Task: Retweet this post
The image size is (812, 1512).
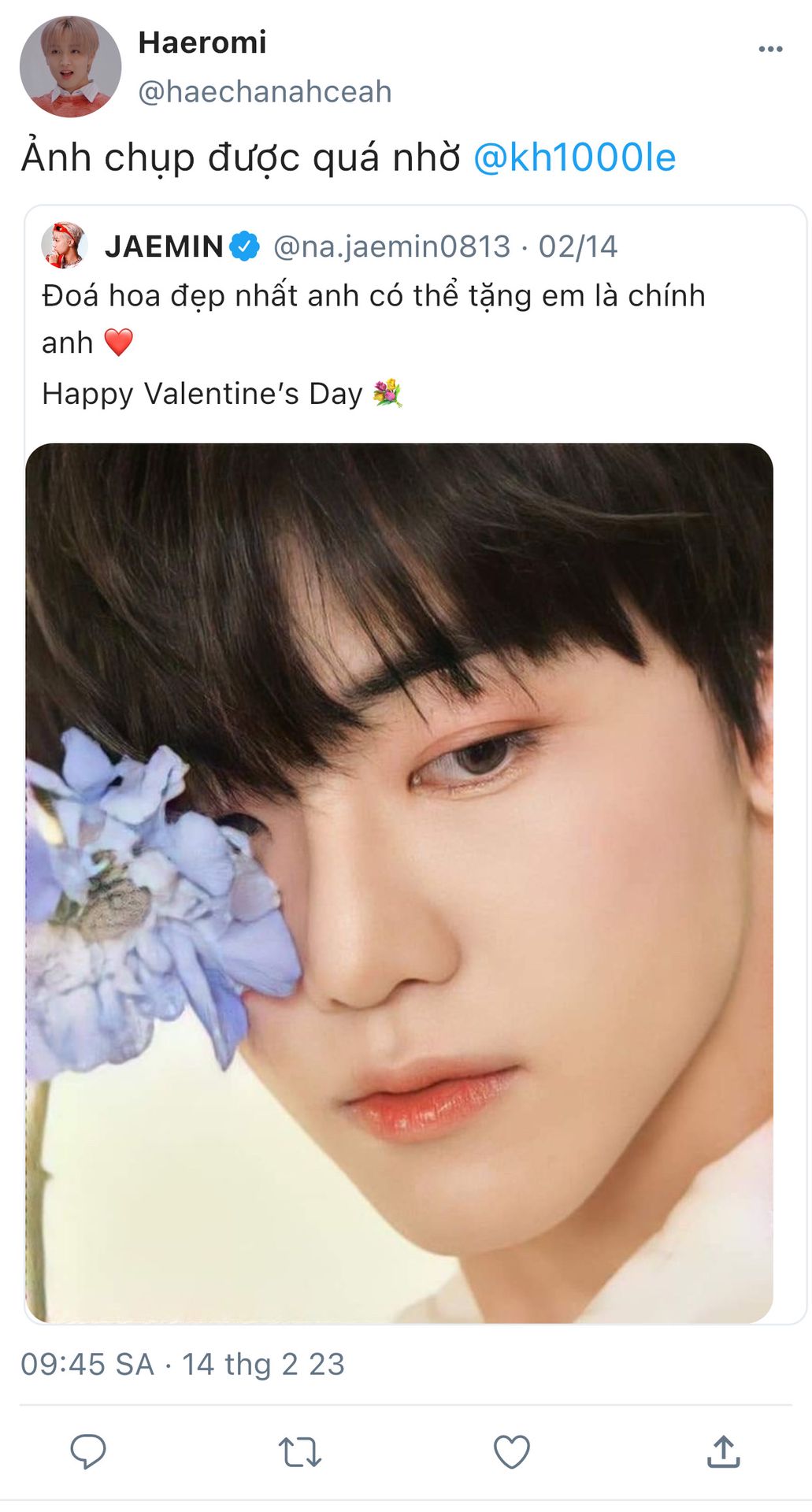Action: (300, 1451)
